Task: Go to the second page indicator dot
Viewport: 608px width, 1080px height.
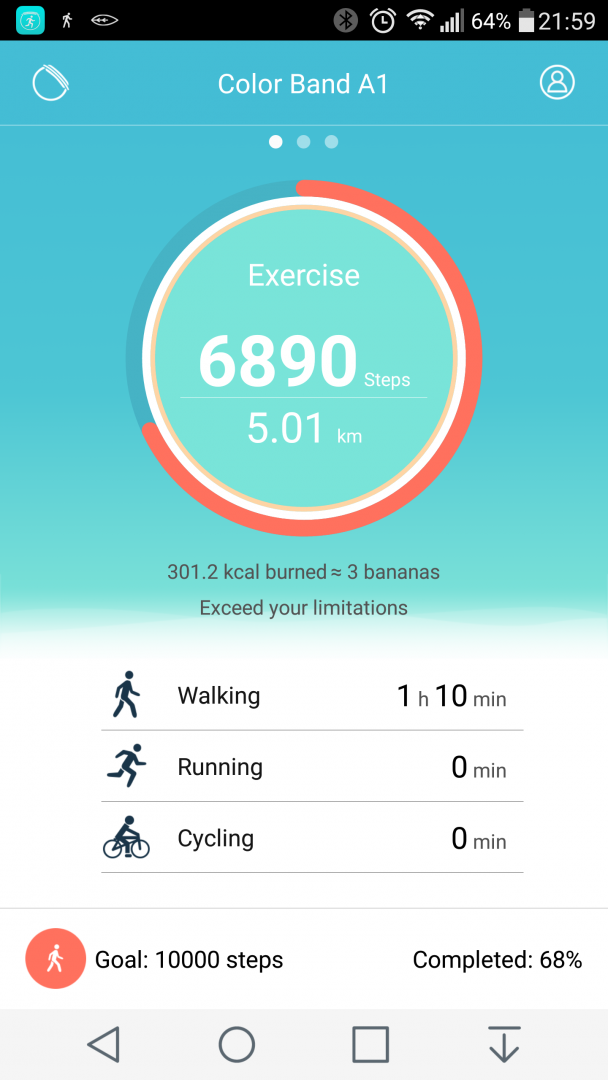Action: 304,142
